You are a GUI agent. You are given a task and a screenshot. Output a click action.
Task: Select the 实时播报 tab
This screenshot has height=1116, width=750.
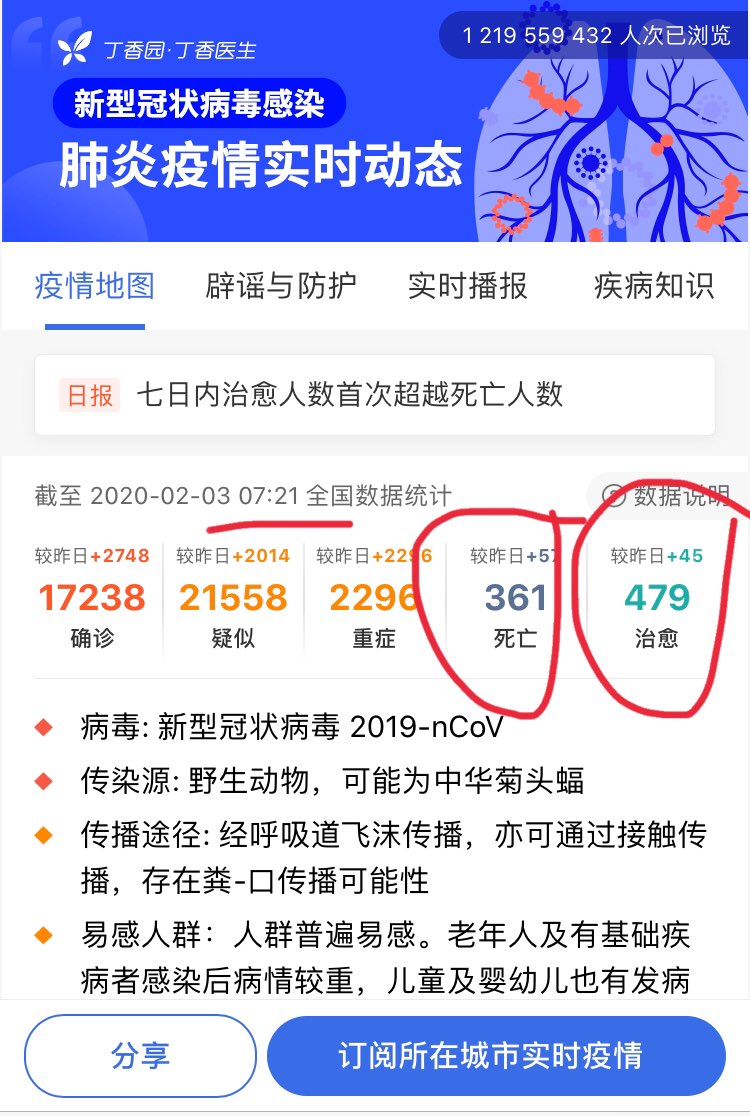click(467, 286)
